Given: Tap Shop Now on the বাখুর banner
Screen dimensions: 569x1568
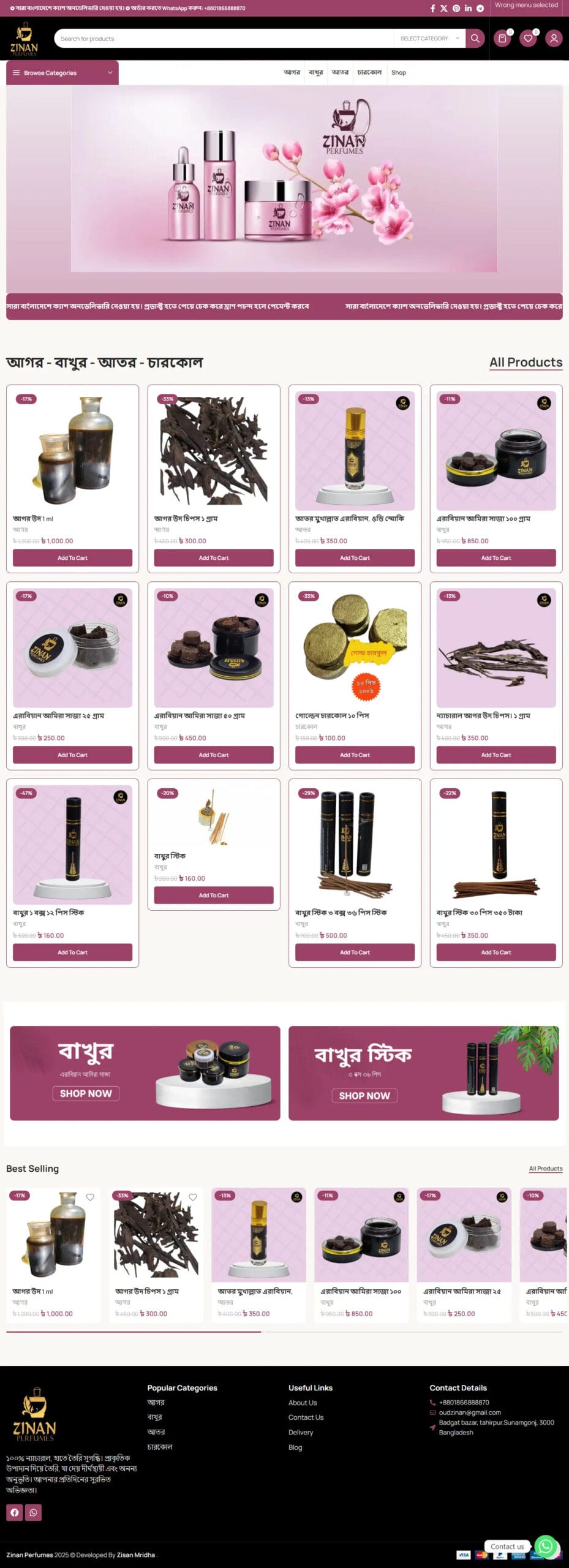Looking at the screenshot, I should [86, 1093].
